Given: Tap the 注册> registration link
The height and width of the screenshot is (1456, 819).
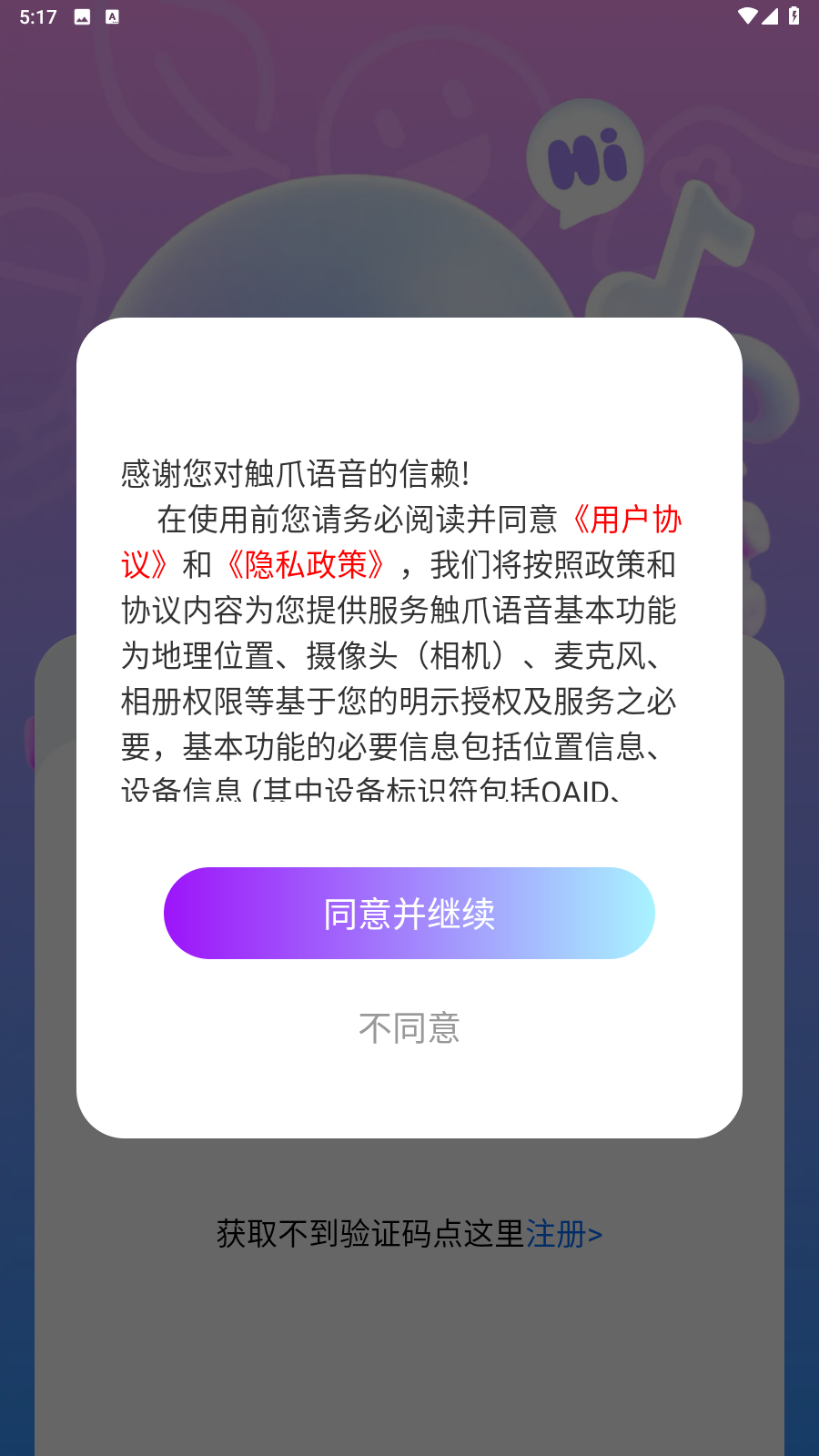Looking at the screenshot, I should point(566,1235).
